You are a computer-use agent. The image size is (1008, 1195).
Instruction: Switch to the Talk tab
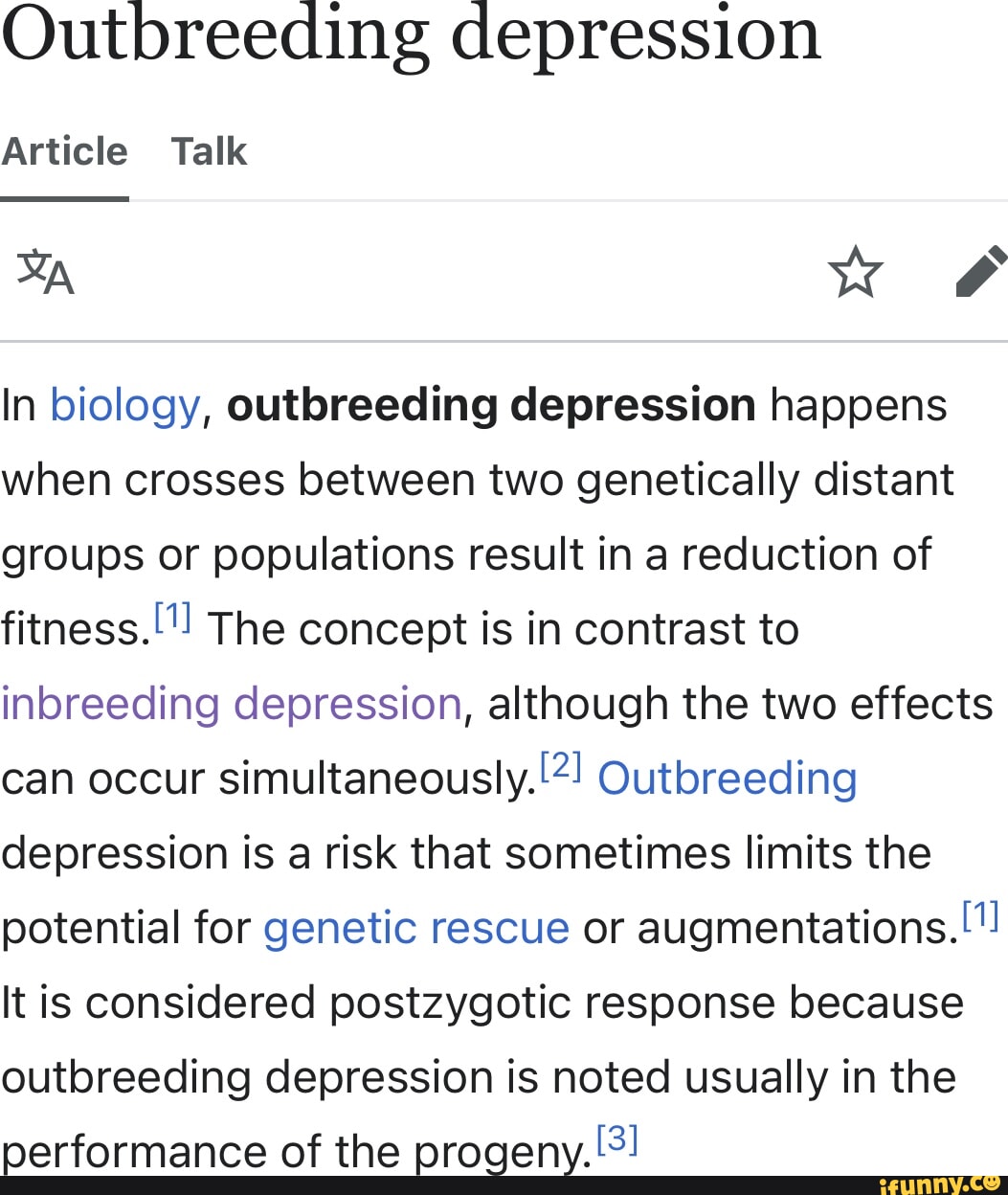[x=209, y=151]
